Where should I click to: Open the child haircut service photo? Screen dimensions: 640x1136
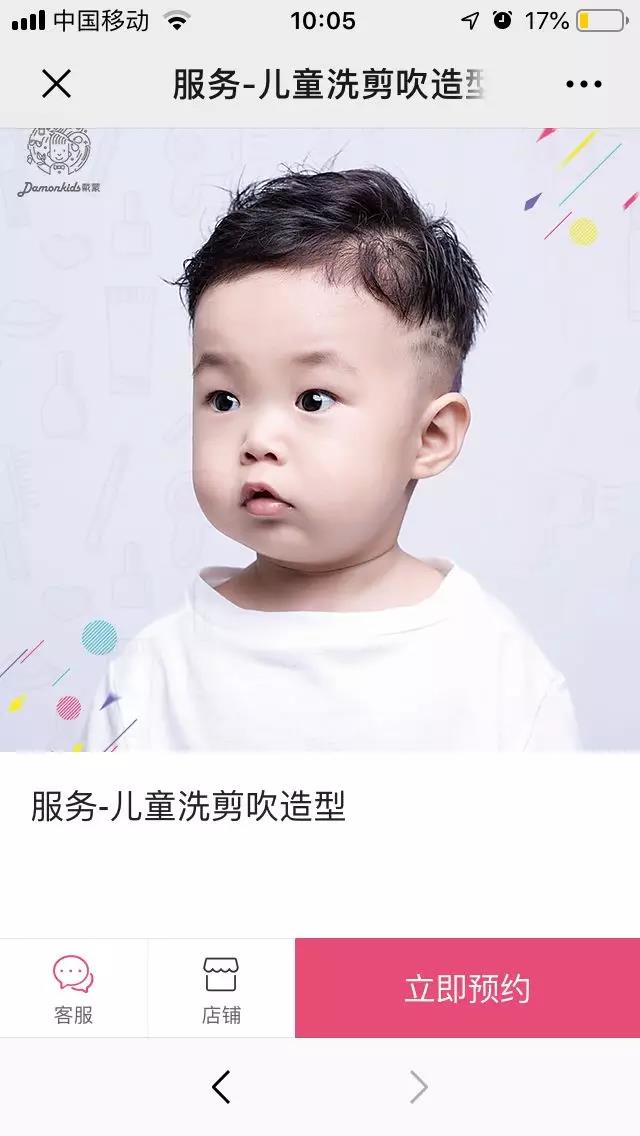tap(320, 440)
